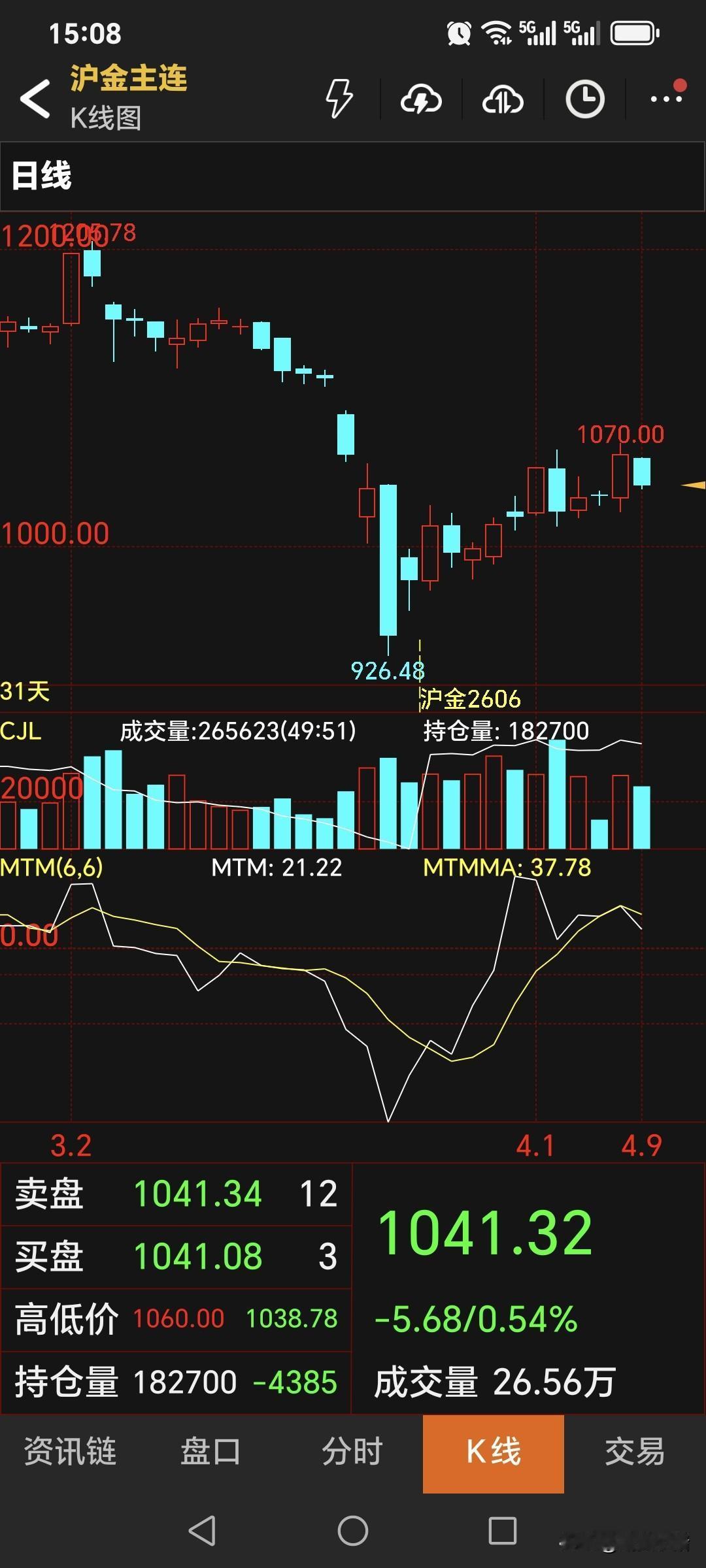
Task: Open the 交易 tab
Action: point(634,1453)
